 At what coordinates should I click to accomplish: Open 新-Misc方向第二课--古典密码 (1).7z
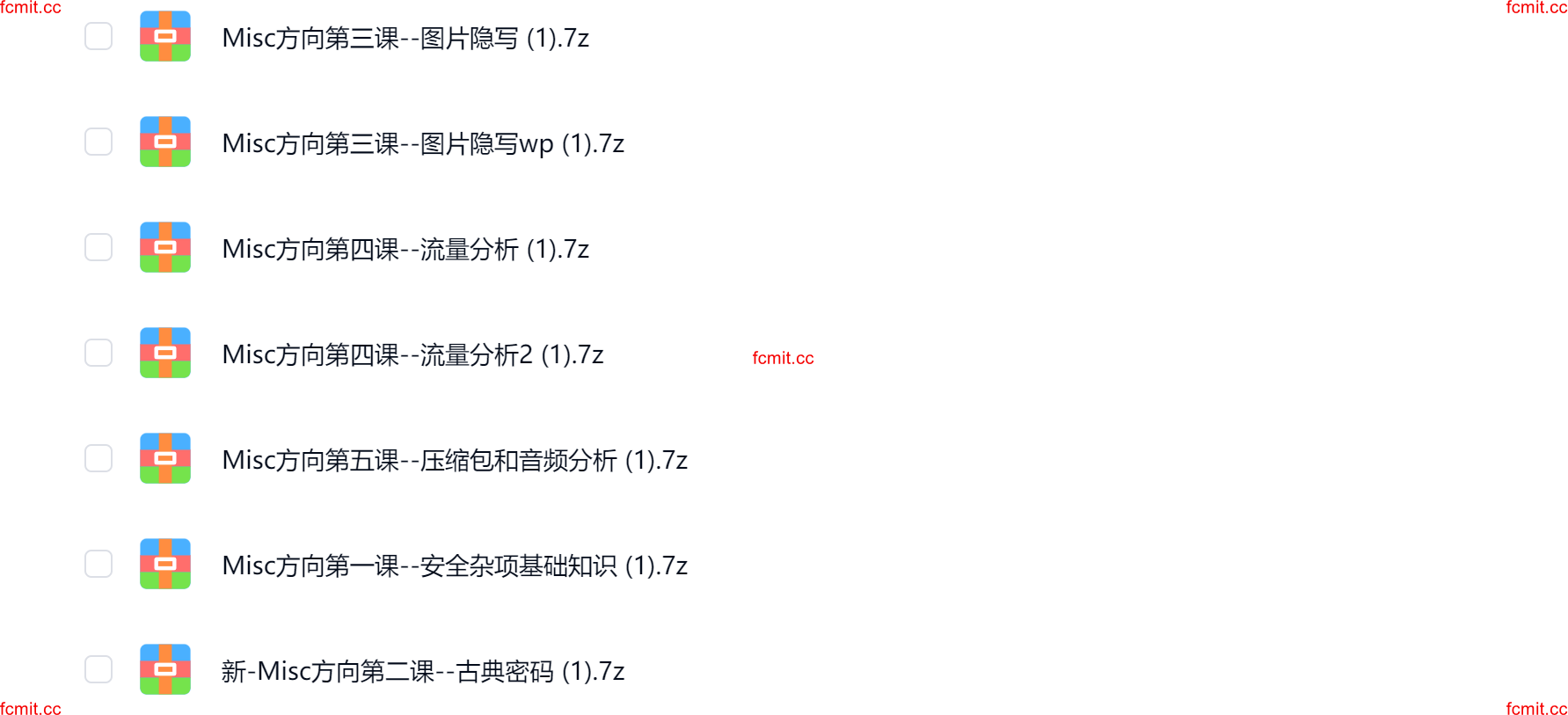pyautogui.click(x=422, y=671)
